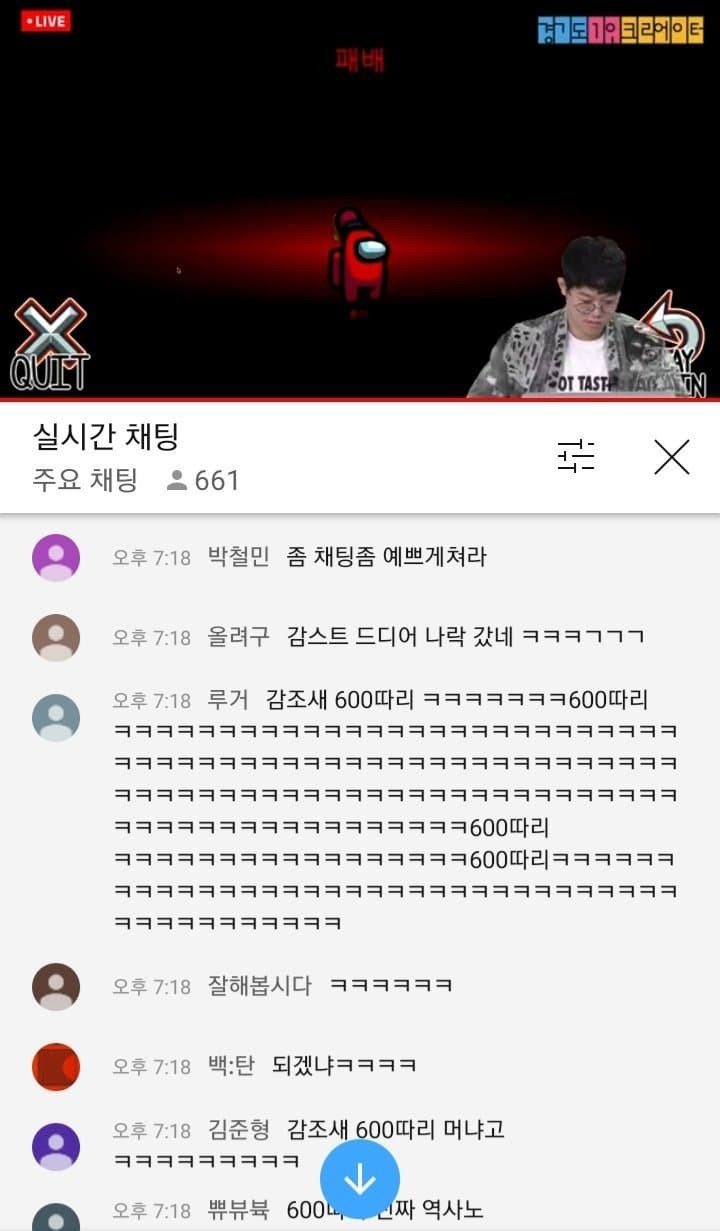Open the live chat filter settings
The height and width of the screenshot is (1231, 720).
tap(576, 457)
